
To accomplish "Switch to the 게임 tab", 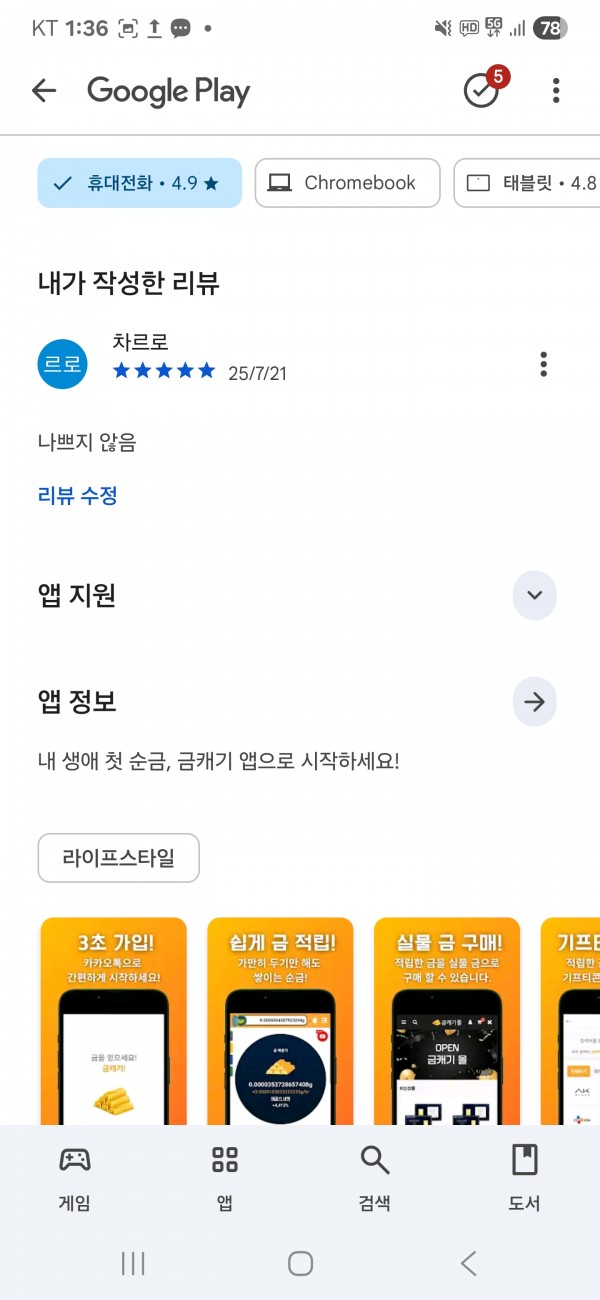I will point(75,1178).
